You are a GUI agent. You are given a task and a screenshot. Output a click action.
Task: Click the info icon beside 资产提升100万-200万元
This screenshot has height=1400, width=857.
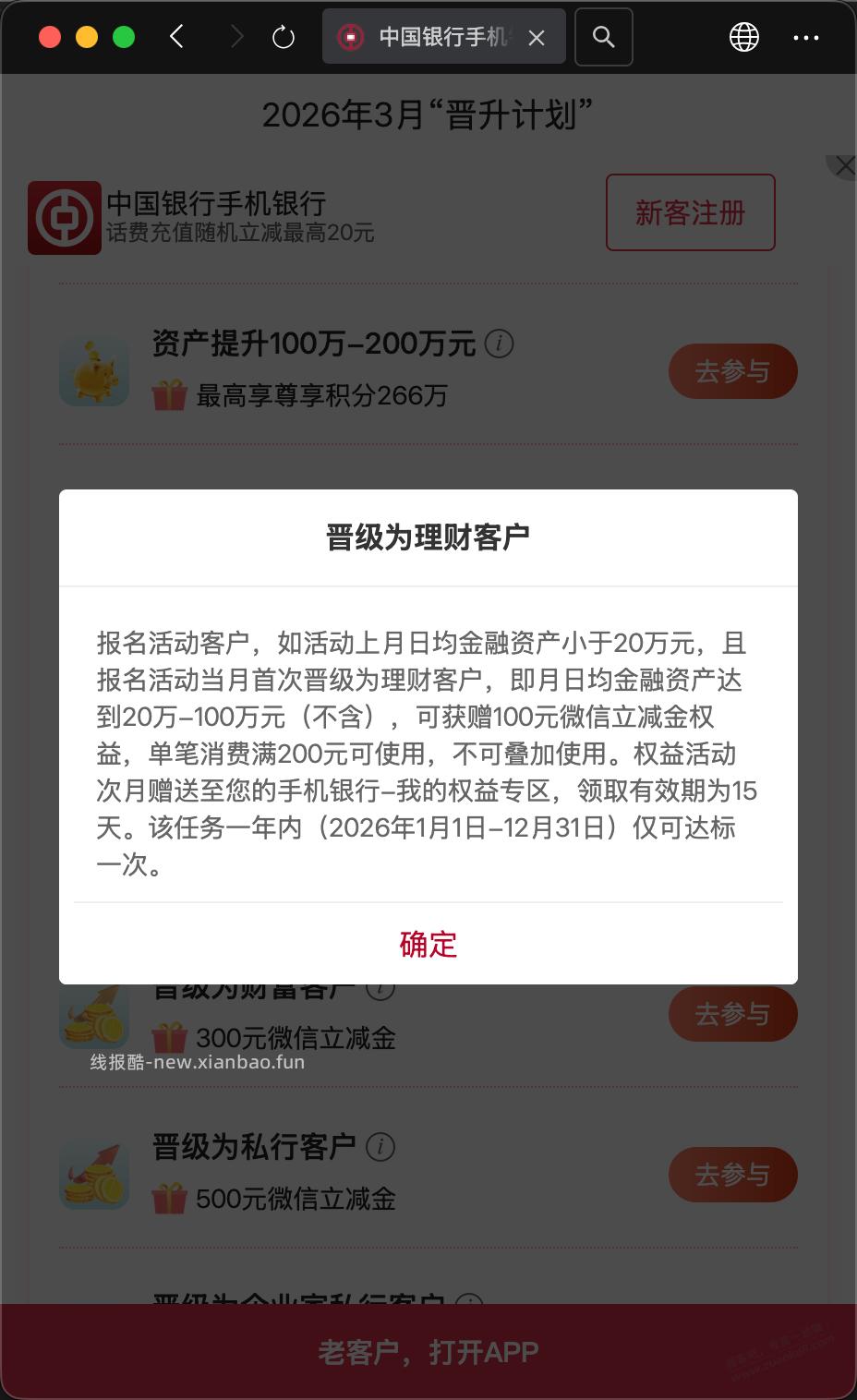(x=501, y=343)
